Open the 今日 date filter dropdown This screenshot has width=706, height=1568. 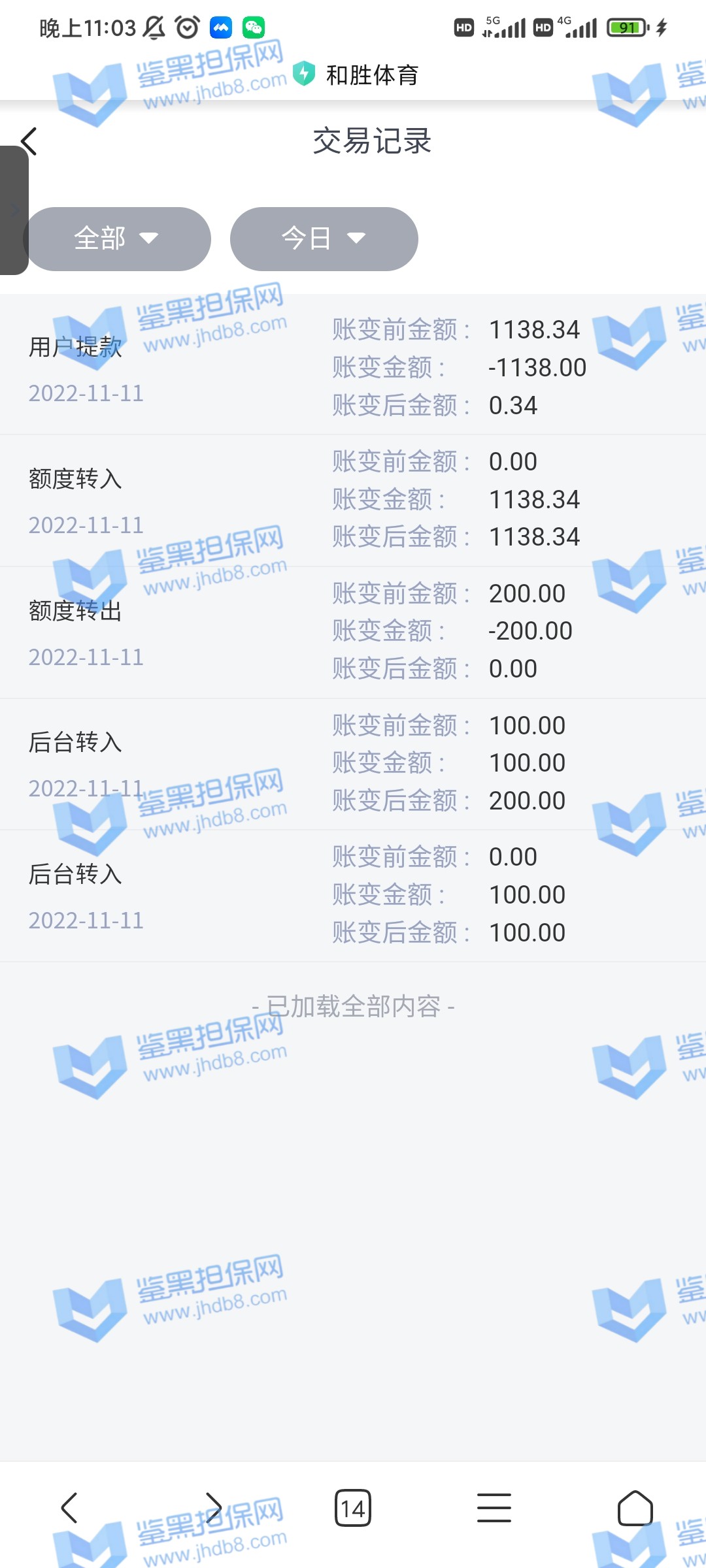coord(324,238)
